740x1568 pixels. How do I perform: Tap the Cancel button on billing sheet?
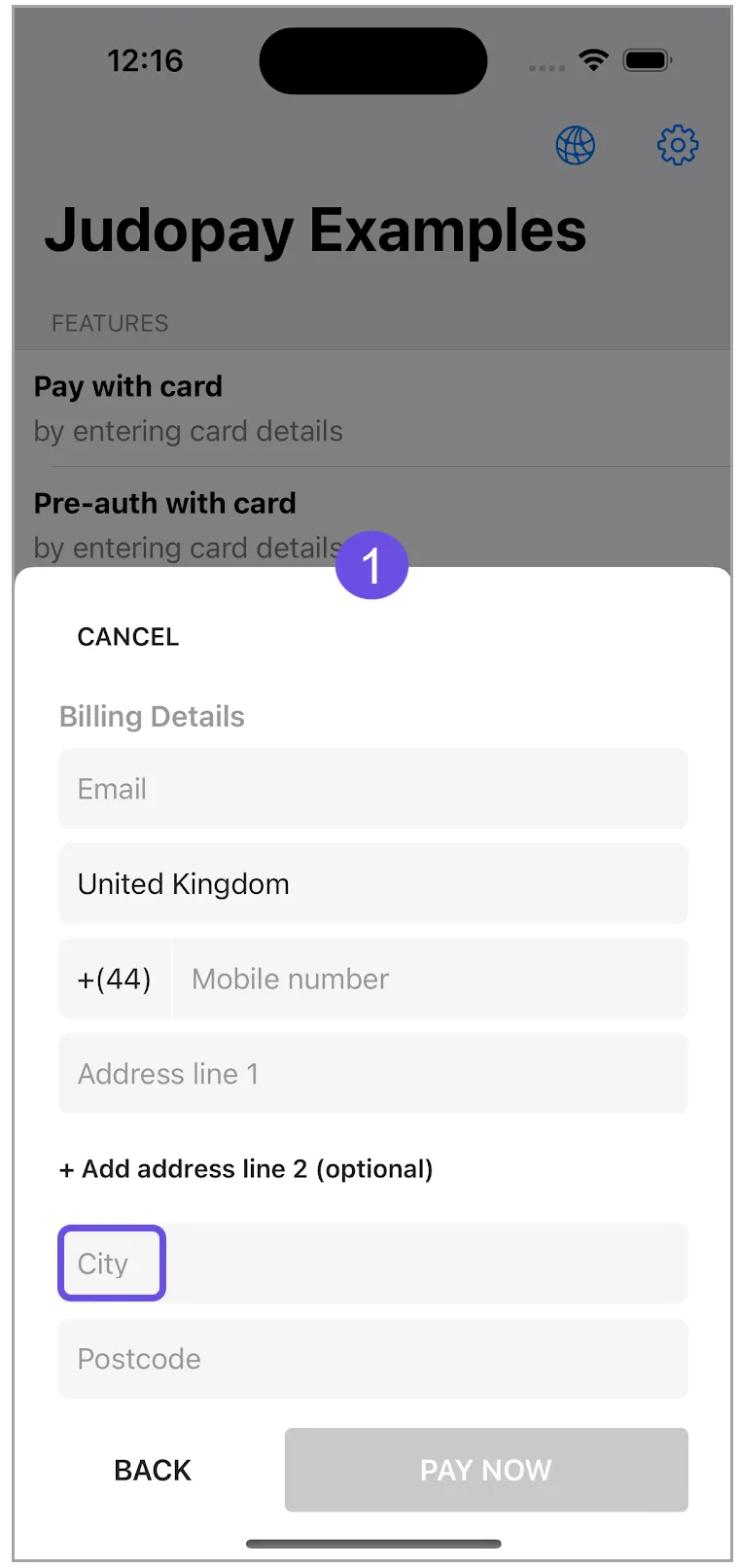click(128, 637)
